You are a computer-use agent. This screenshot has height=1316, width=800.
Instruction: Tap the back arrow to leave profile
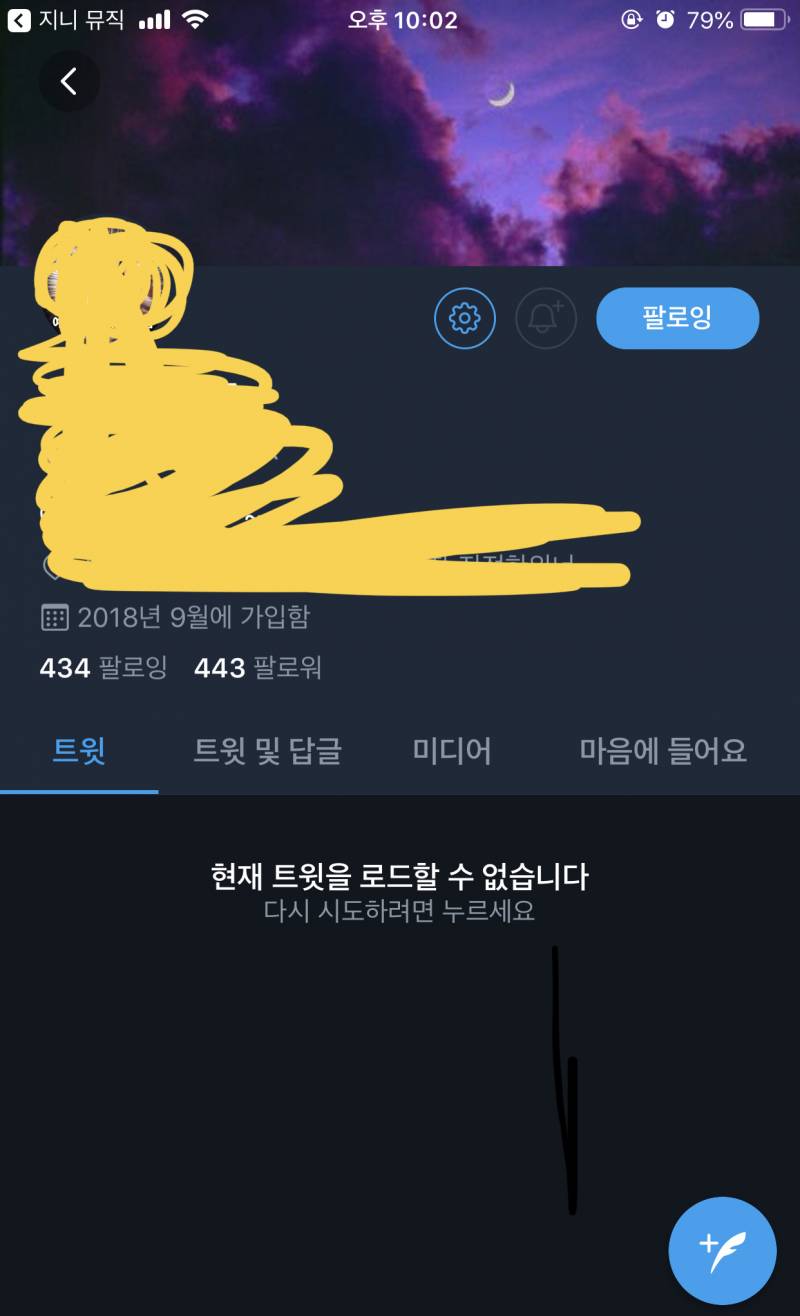[x=68, y=81]
